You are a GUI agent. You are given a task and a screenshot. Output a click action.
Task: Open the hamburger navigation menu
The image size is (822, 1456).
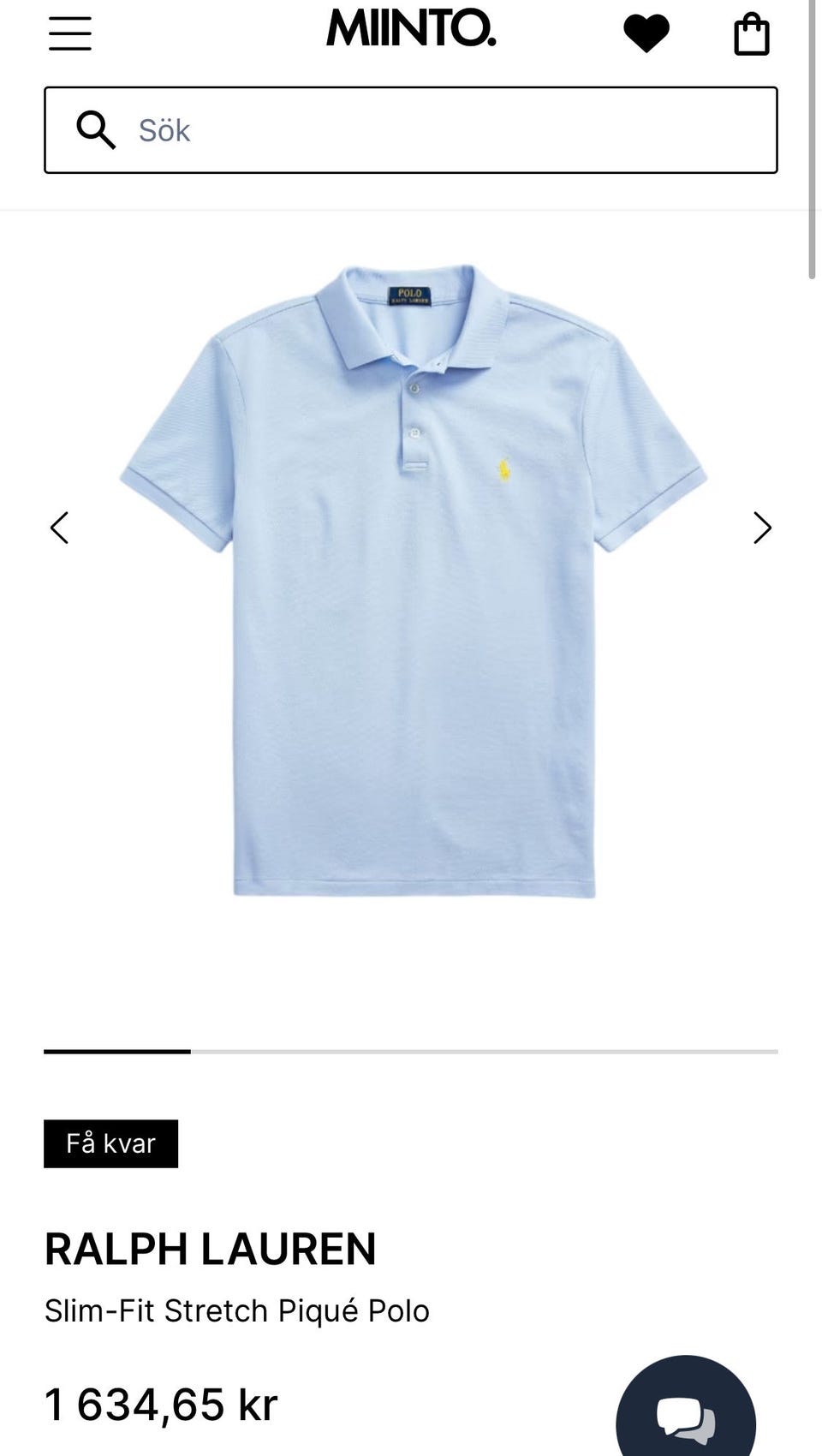click(x=69, y=33)
